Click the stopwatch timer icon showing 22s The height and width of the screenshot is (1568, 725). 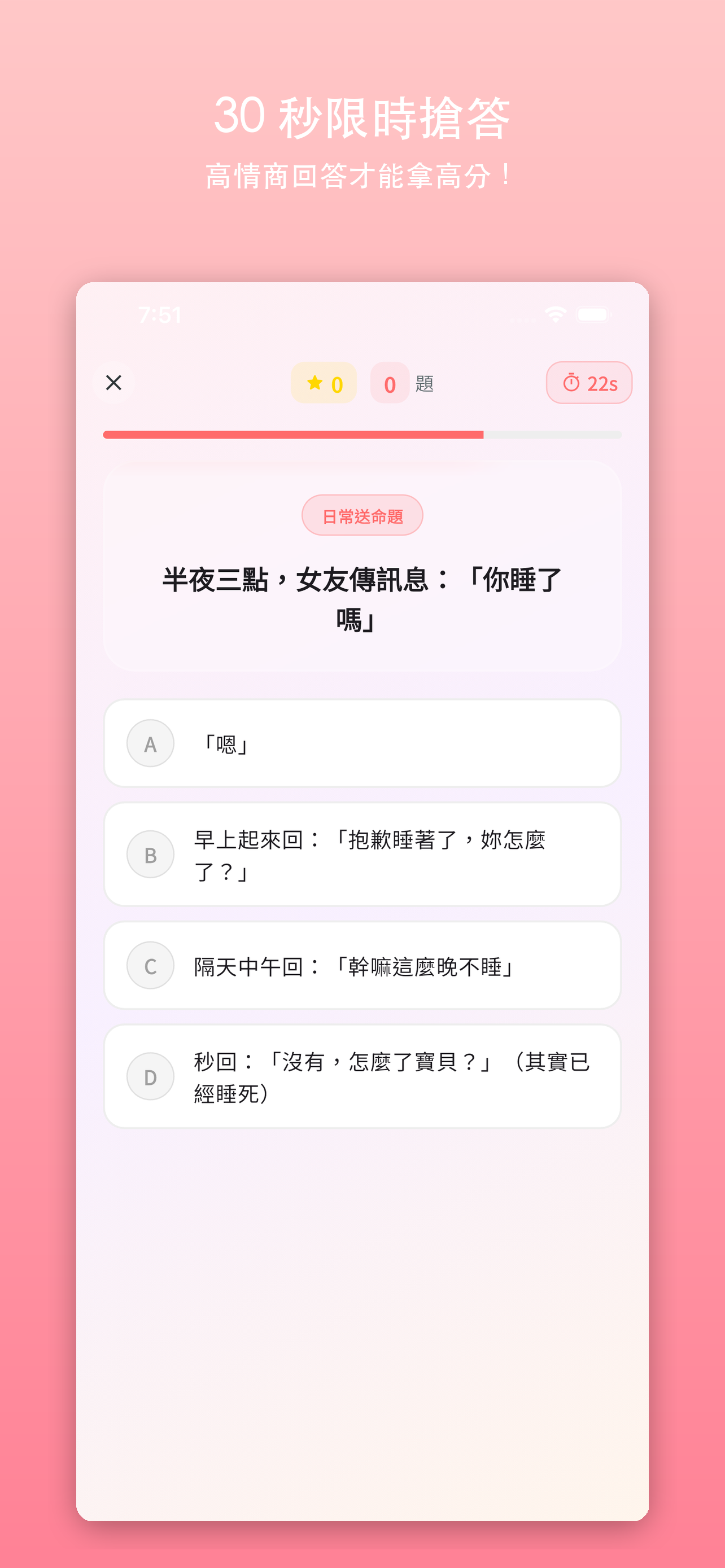click(x=570, y=383)
